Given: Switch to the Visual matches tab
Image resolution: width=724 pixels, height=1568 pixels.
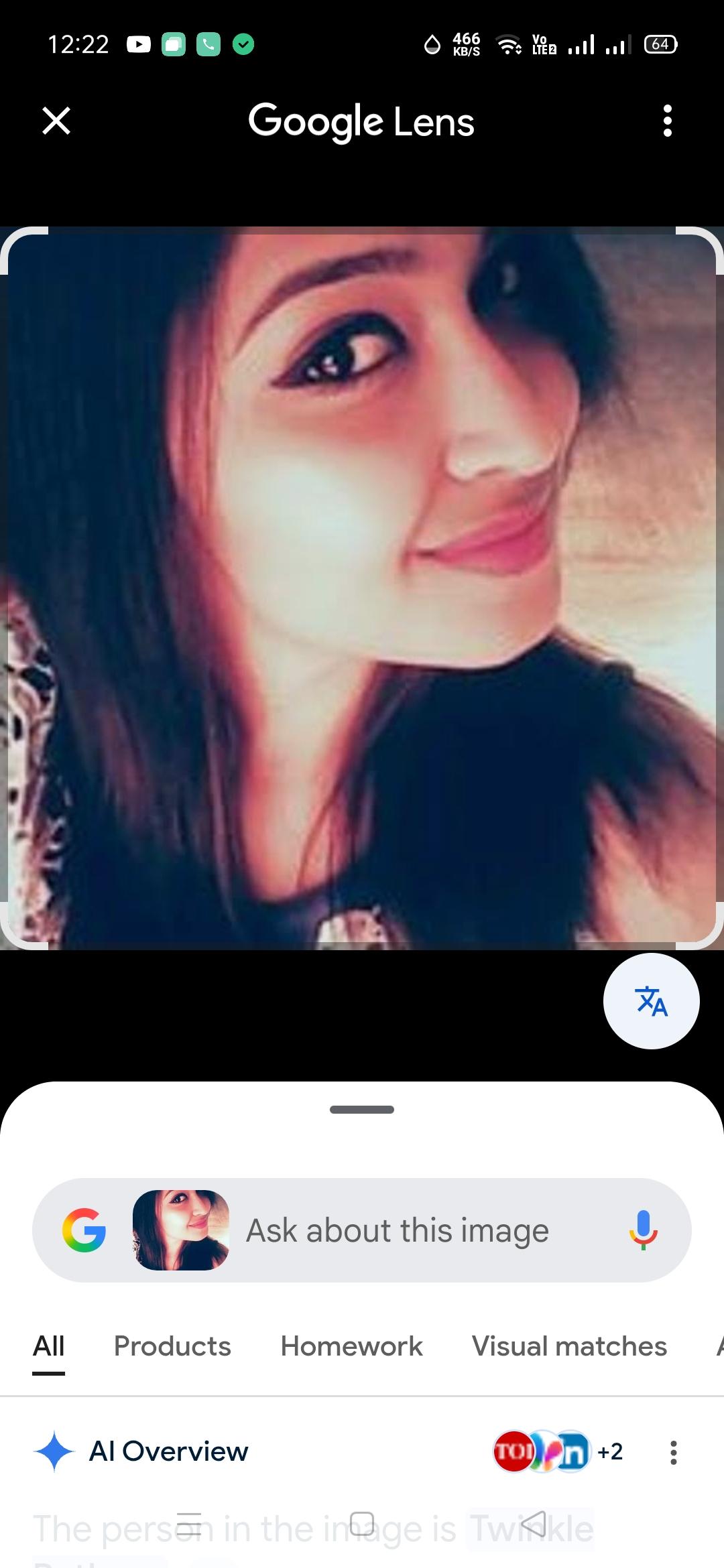Looking at the screenshot, I should (x=569, y=1346).
